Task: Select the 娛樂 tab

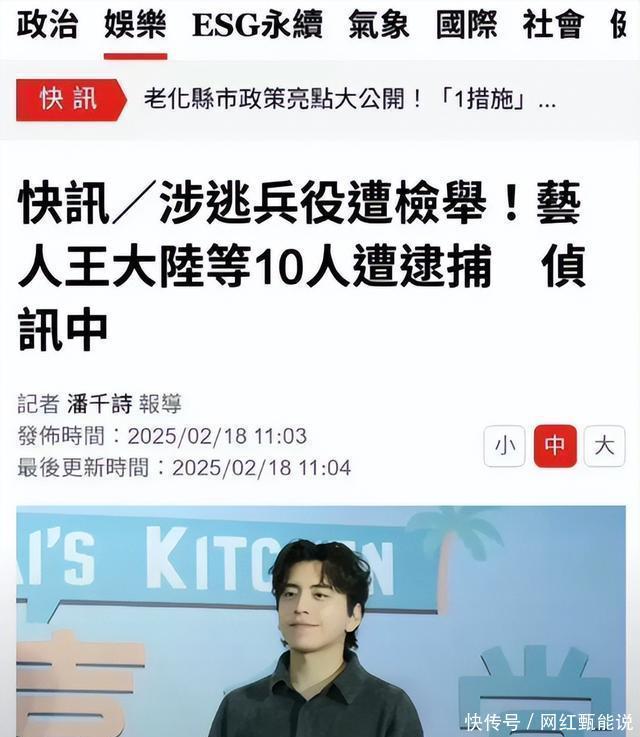Action: pos(135,25)
